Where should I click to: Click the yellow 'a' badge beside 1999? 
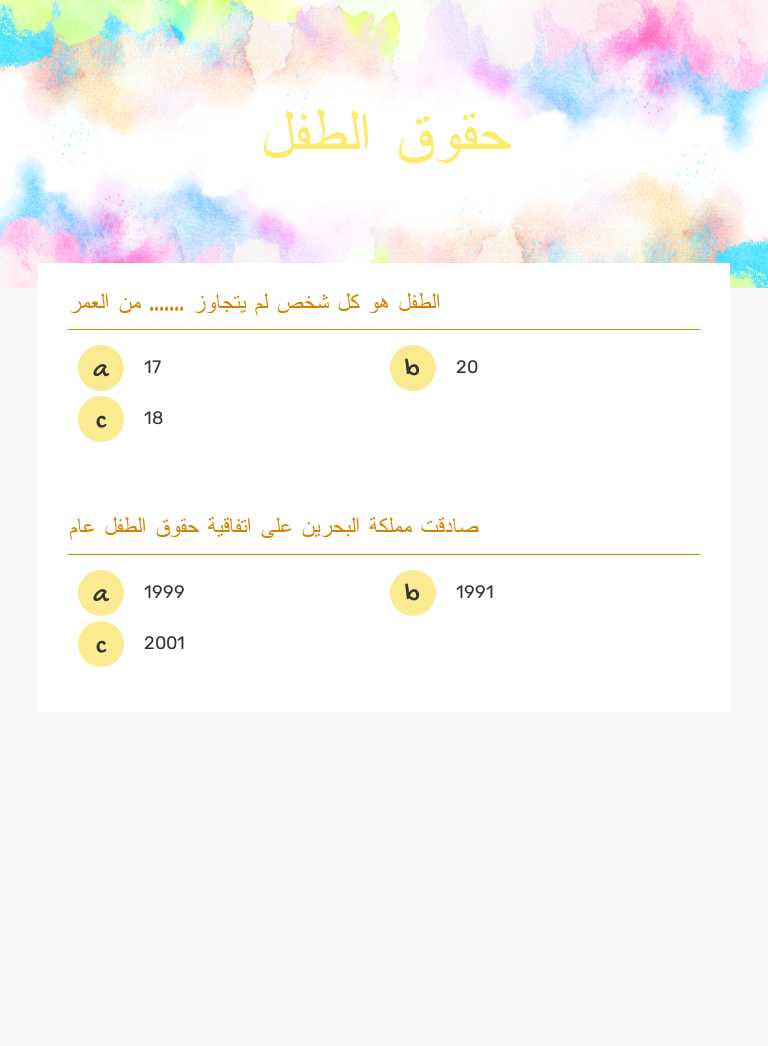(x=100, y=593)
